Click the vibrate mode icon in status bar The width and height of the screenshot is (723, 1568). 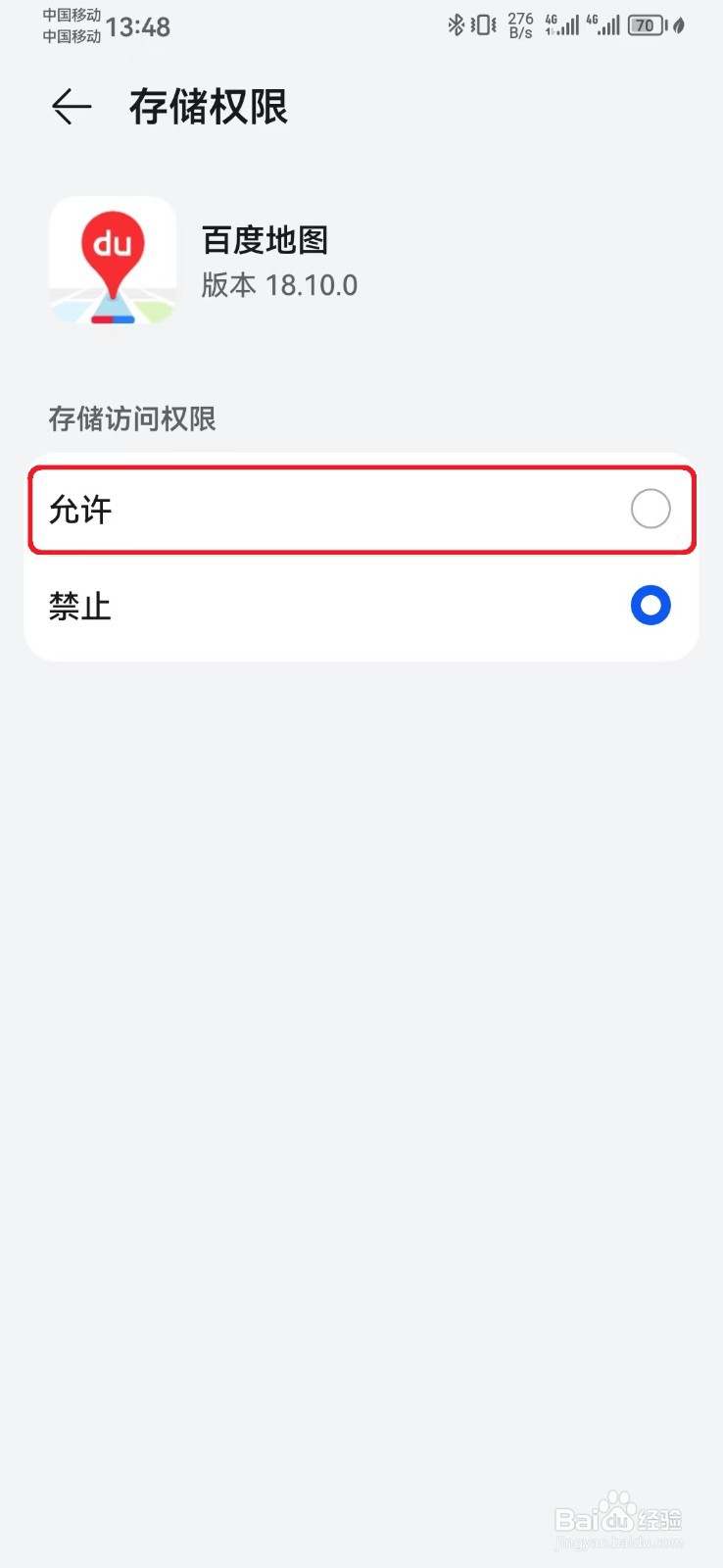482,25
